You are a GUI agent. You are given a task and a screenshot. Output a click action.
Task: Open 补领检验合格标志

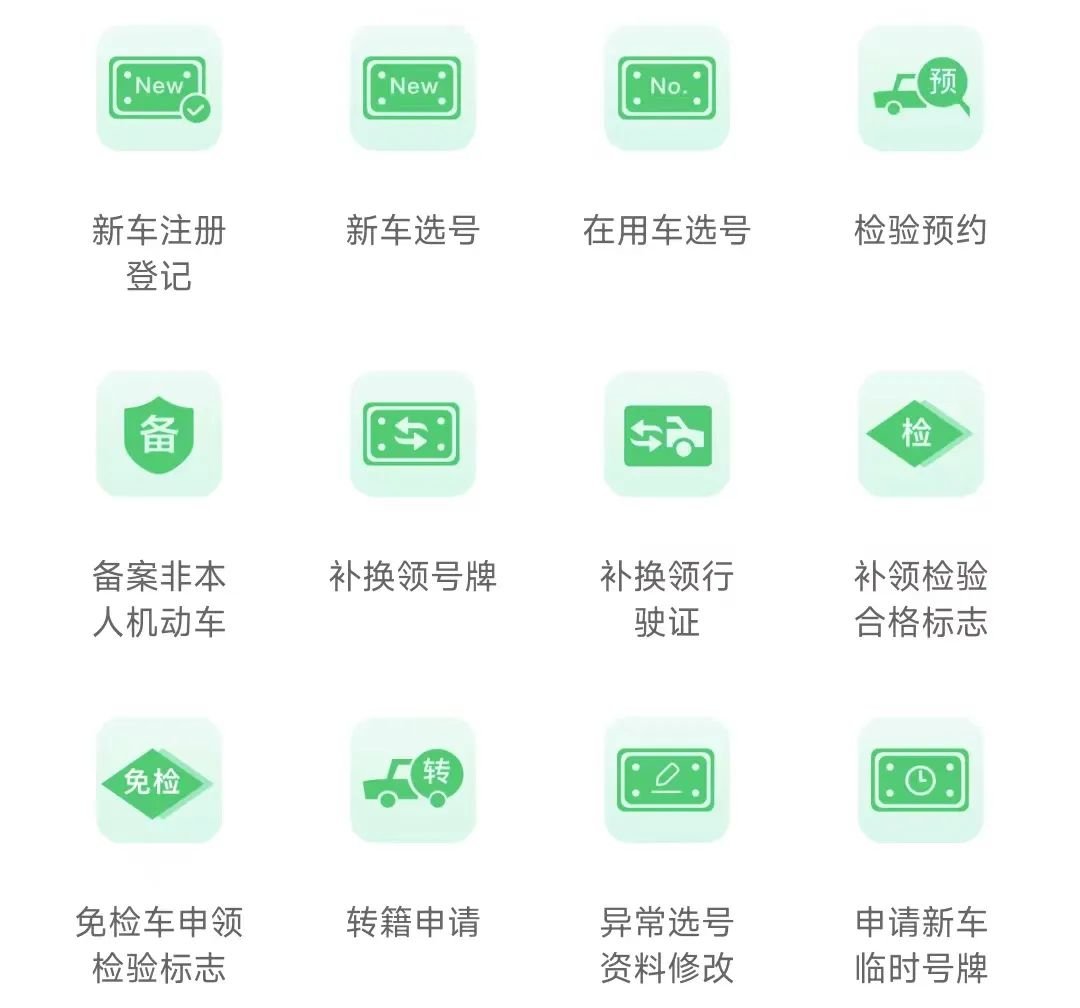pos(921,435)
